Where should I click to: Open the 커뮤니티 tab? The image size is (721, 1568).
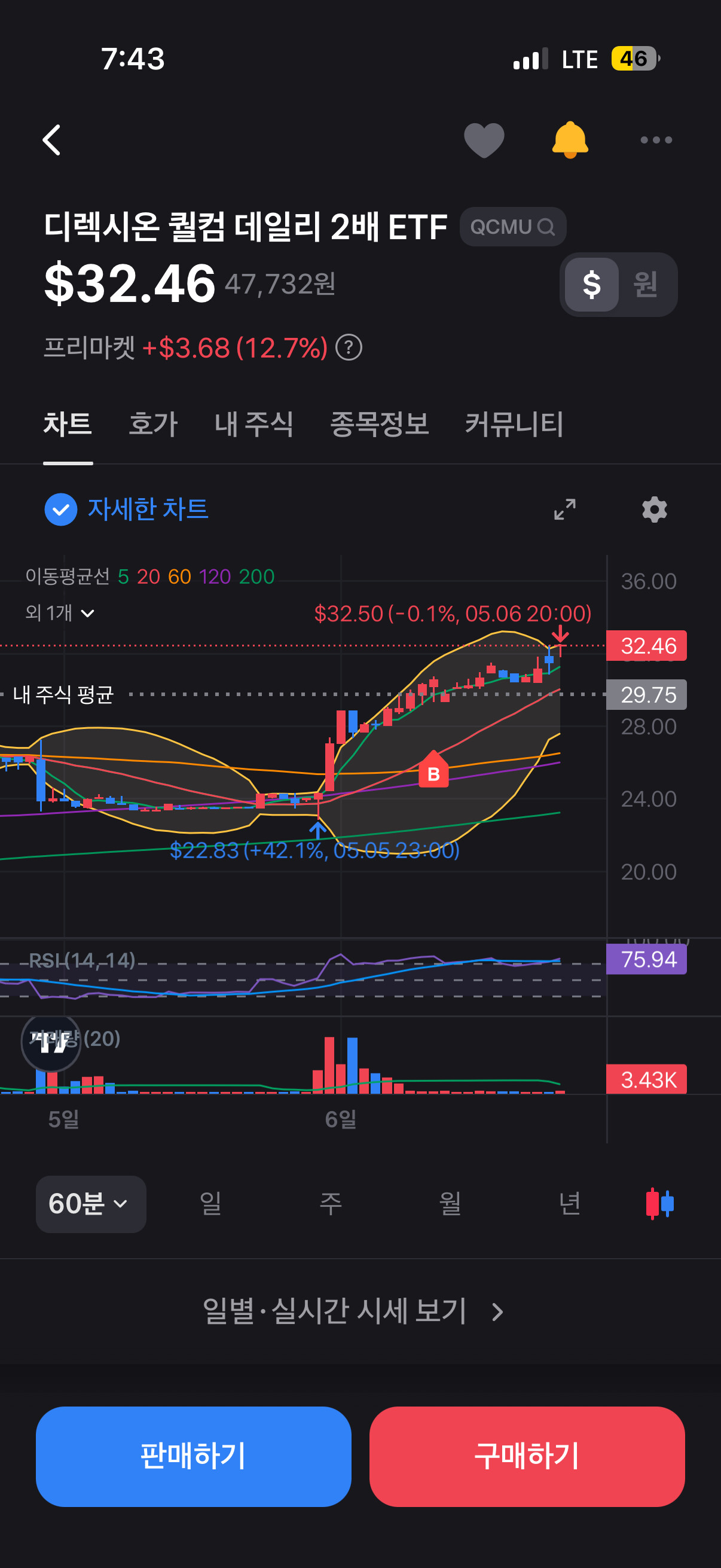(x=514, y=423)
